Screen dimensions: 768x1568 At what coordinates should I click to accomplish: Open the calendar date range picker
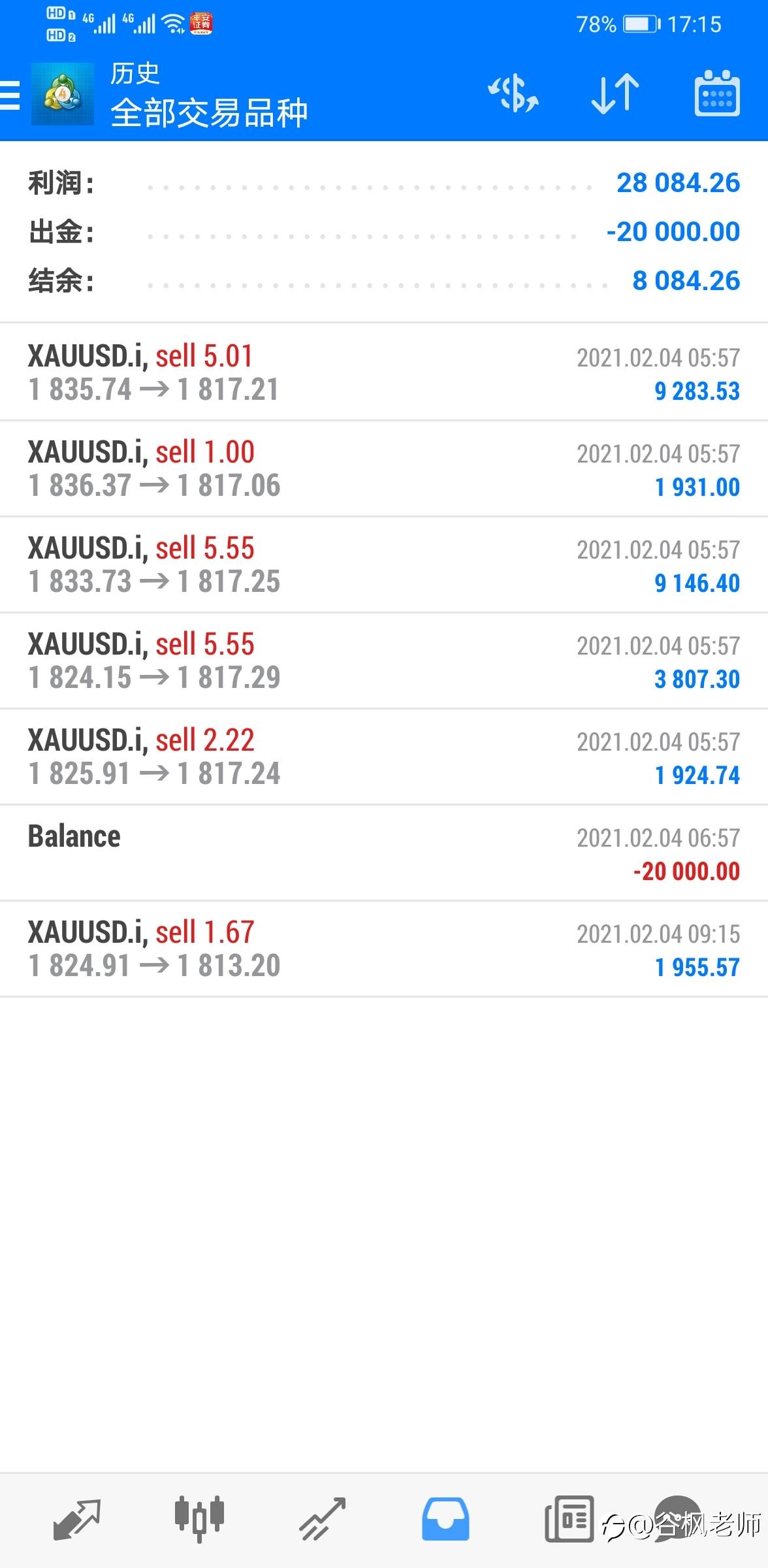[x=716, y=93]
